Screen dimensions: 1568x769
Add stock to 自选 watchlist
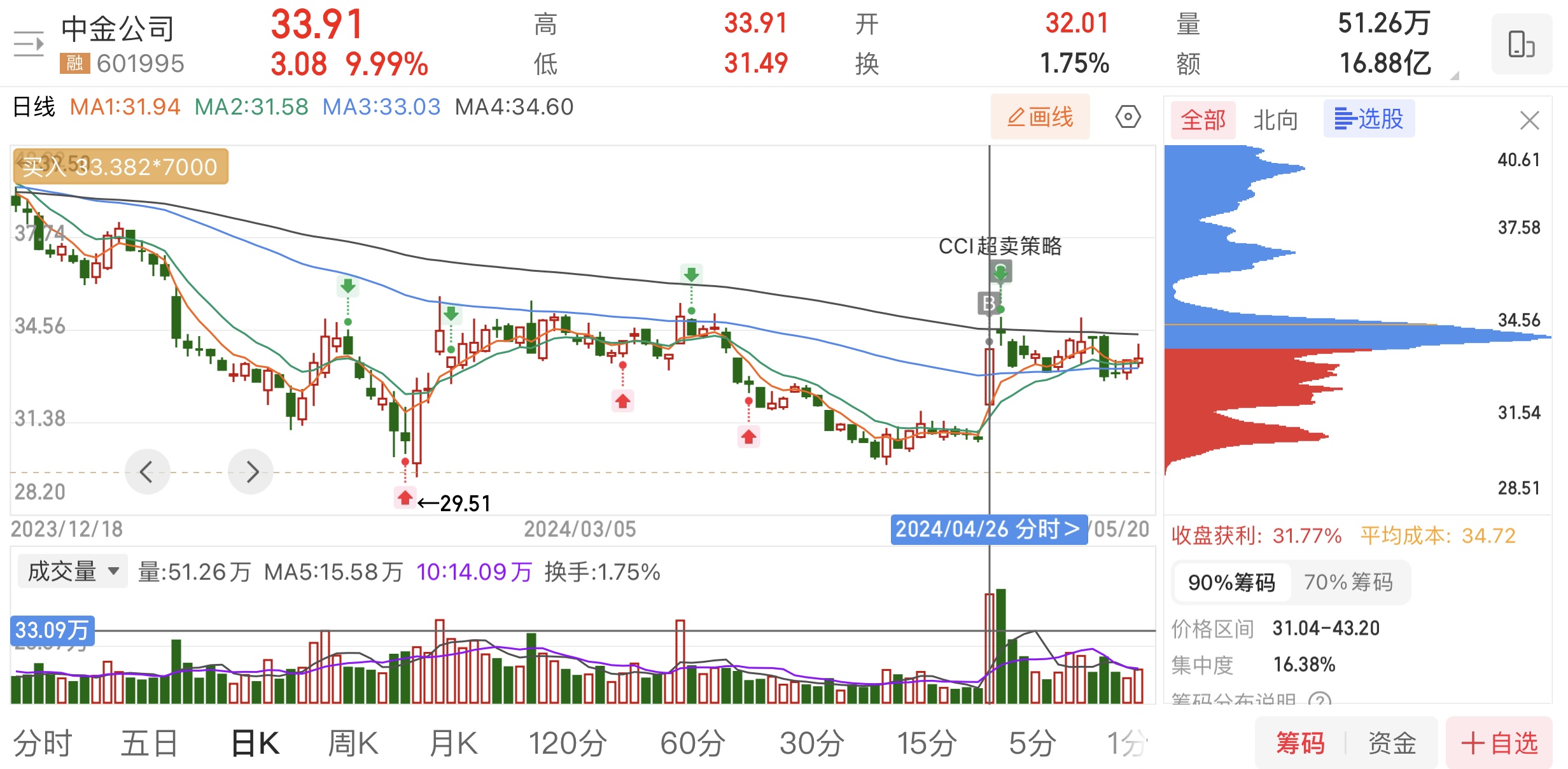(x=1499, y=743)
